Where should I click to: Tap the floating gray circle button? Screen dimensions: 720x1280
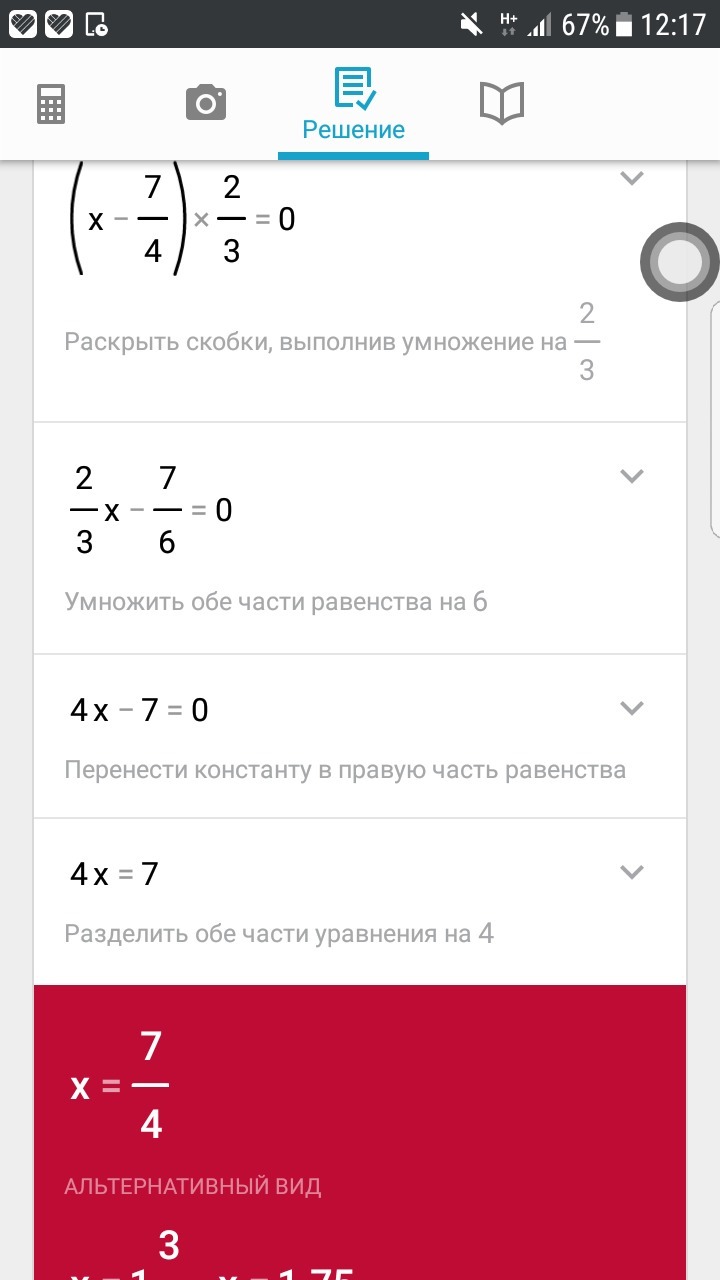tap(679, 263)
